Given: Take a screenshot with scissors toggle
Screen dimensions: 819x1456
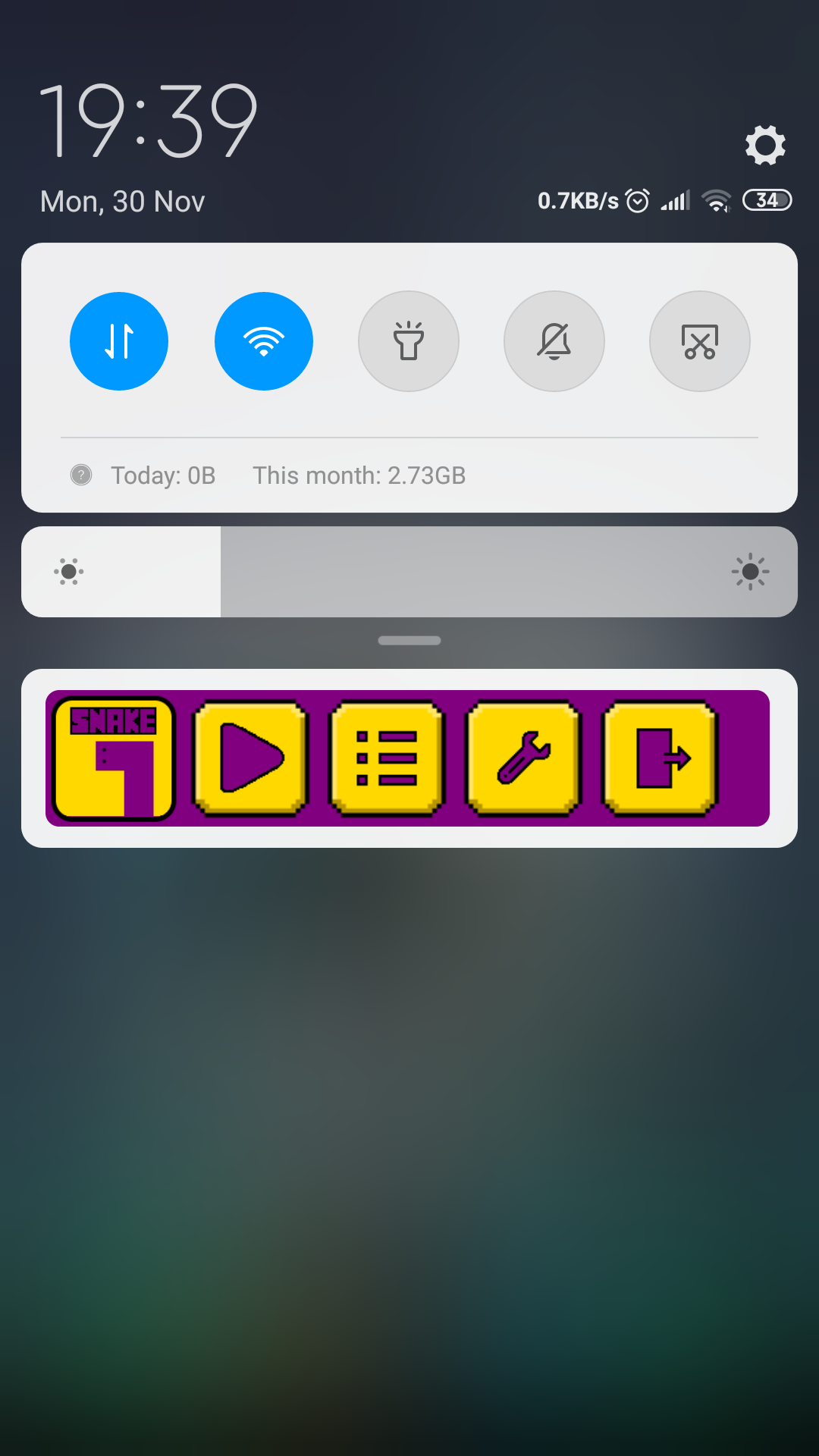Looking at the screenshot, I should click(700, 341).
